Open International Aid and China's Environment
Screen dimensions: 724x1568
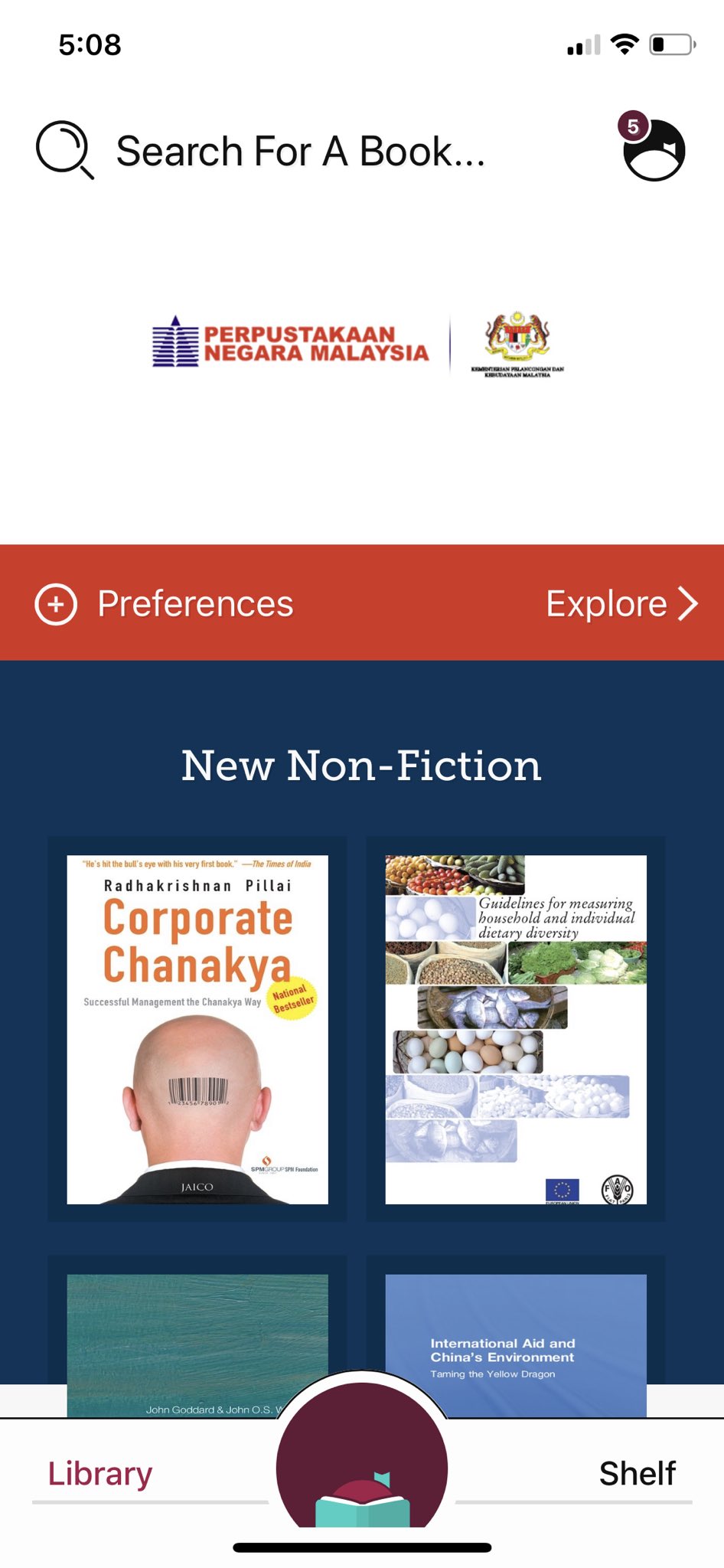point(515,1344)
